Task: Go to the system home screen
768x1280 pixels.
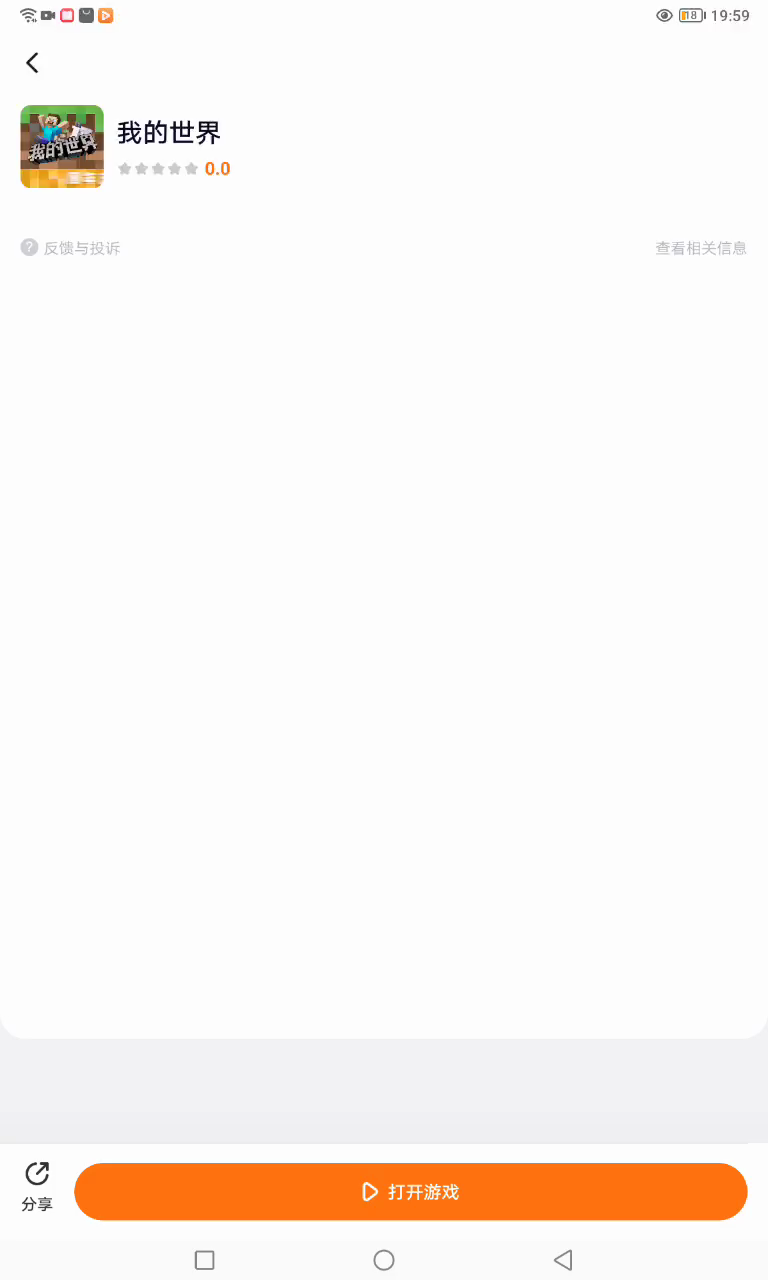Action: coord(384,1260)
